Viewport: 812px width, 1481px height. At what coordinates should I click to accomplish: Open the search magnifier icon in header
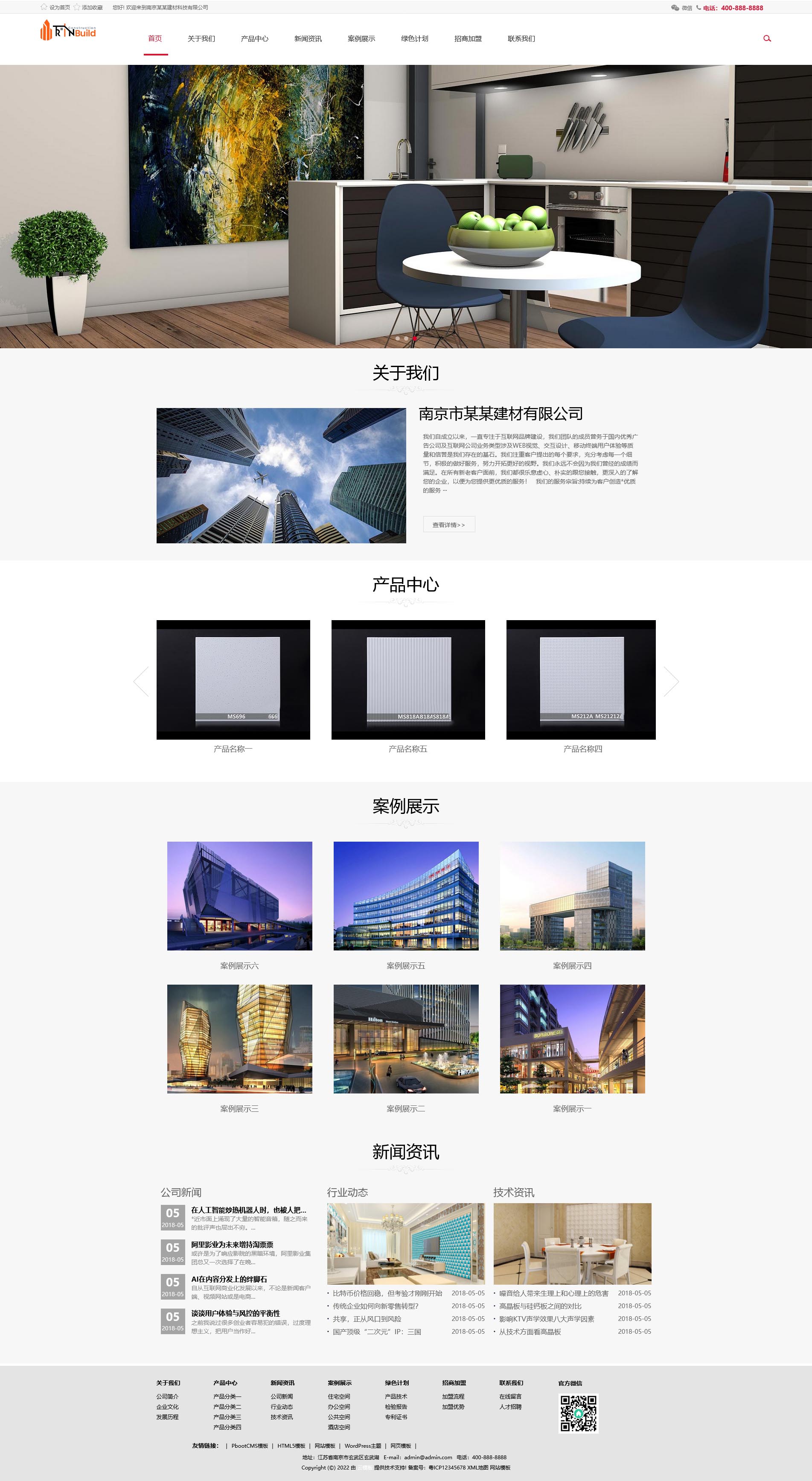[x=767, y=38]
